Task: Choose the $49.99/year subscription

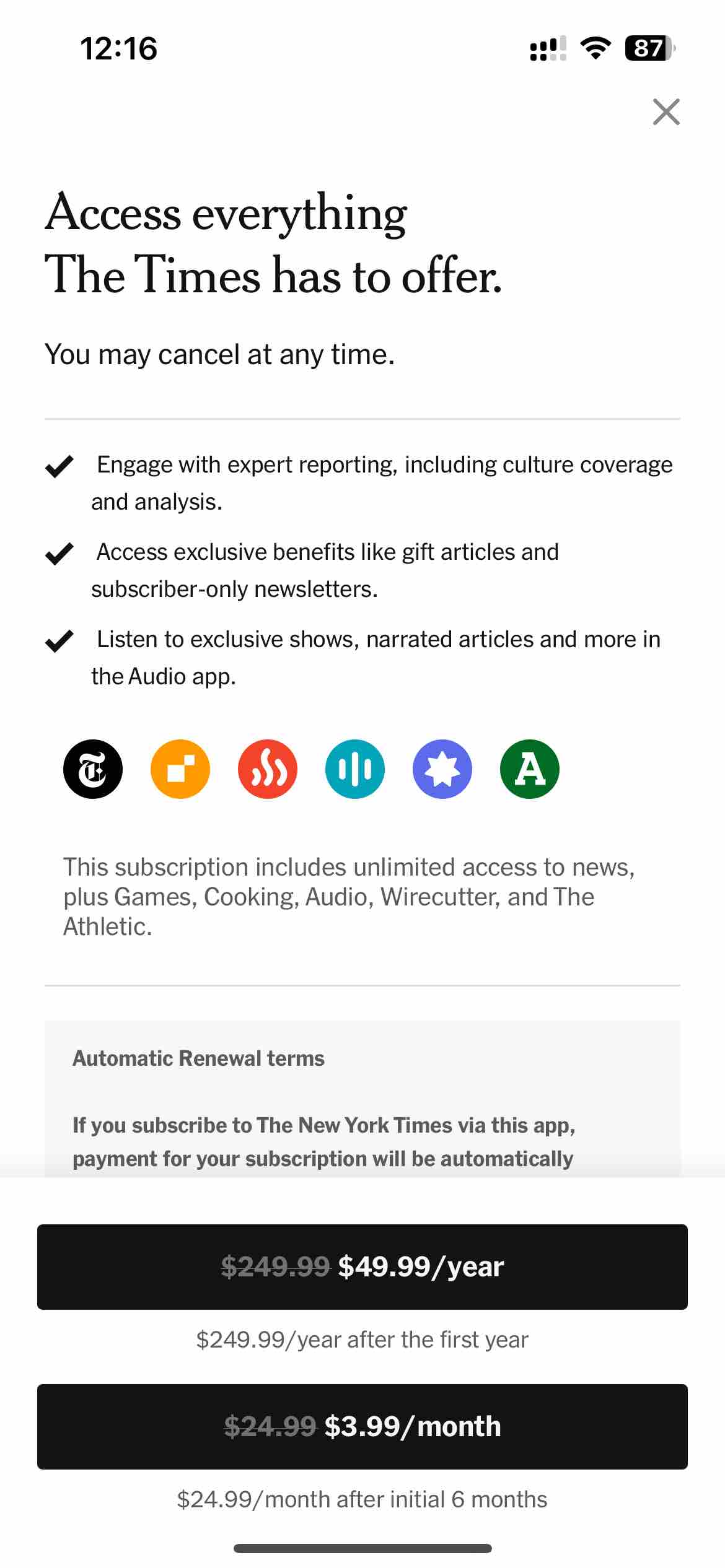Action: click(x=362, y=1267)
